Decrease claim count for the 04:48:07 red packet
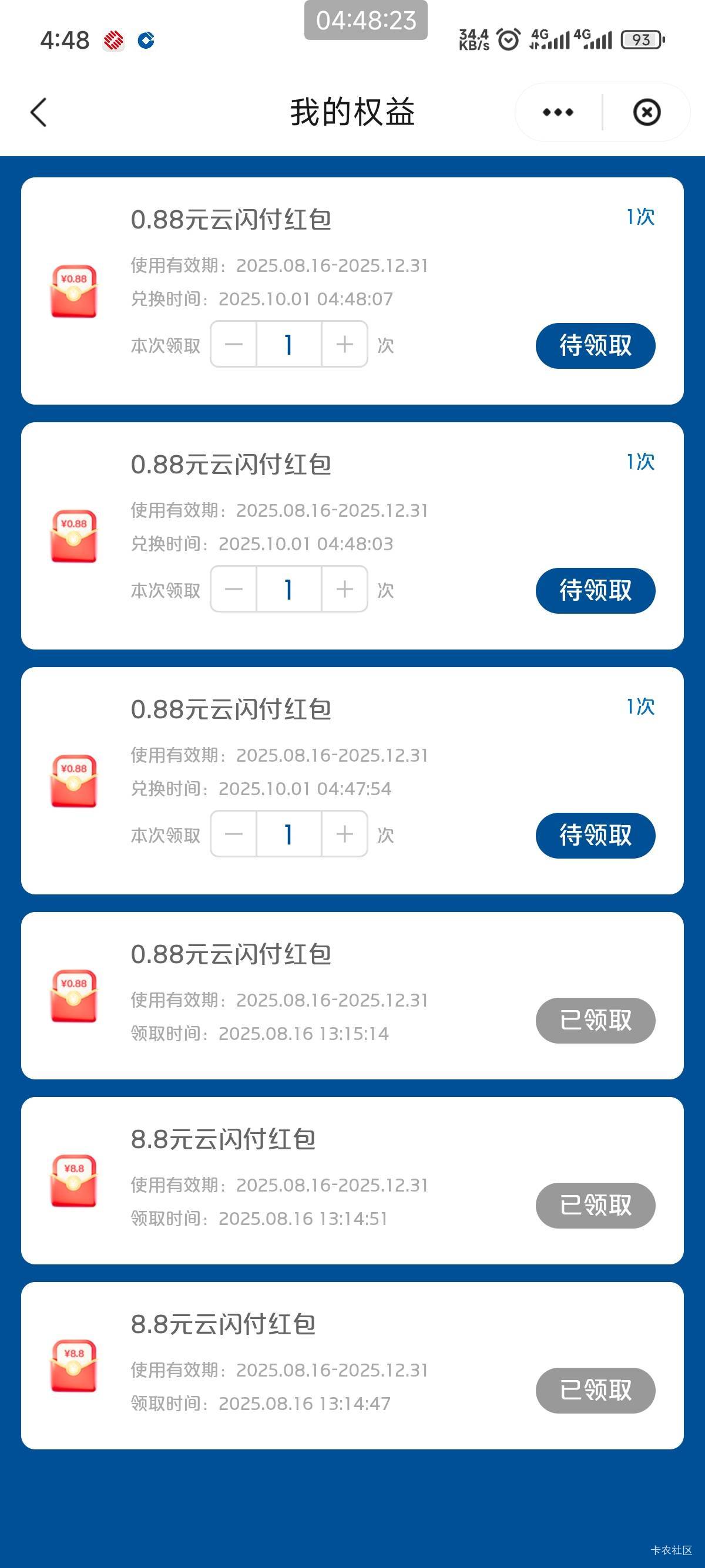This screenshot has height=1568, width=705. (234, 345)
